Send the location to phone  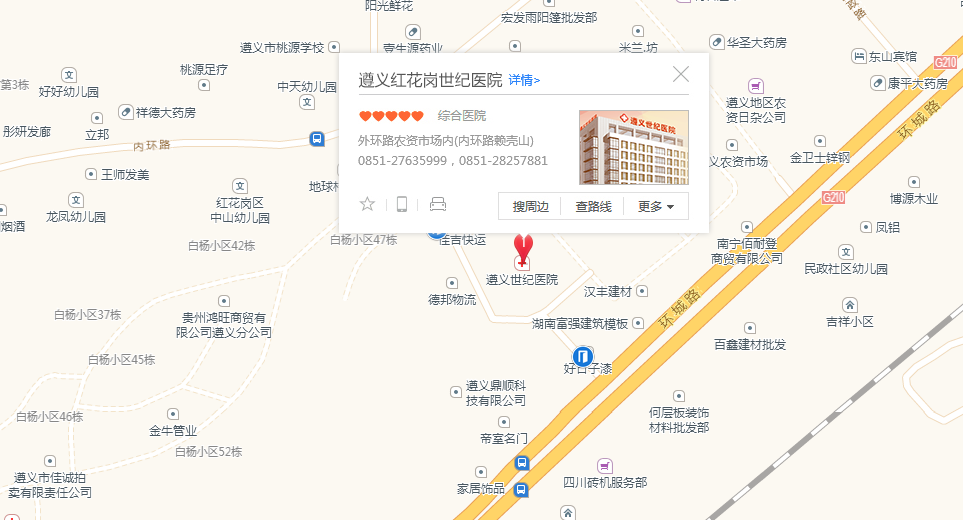[402, 204]
